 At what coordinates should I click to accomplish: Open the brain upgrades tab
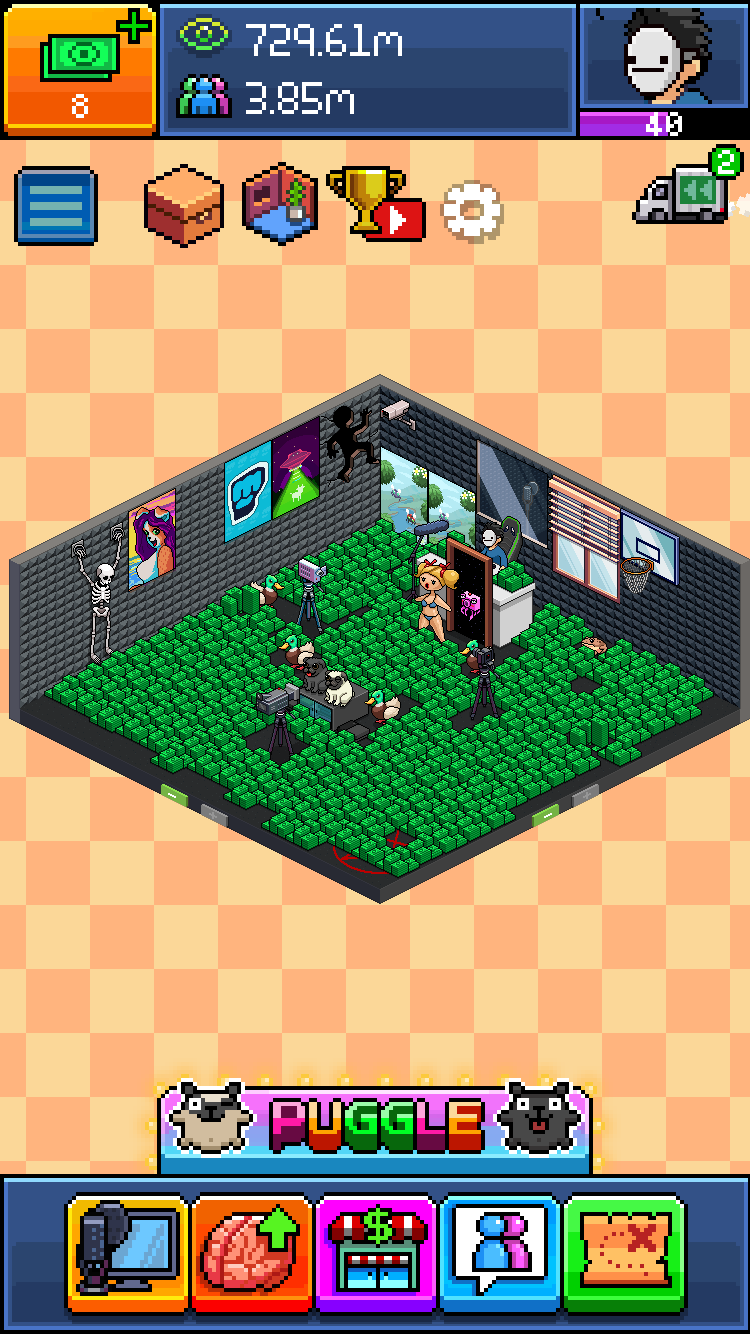(x=252, y=1254)
